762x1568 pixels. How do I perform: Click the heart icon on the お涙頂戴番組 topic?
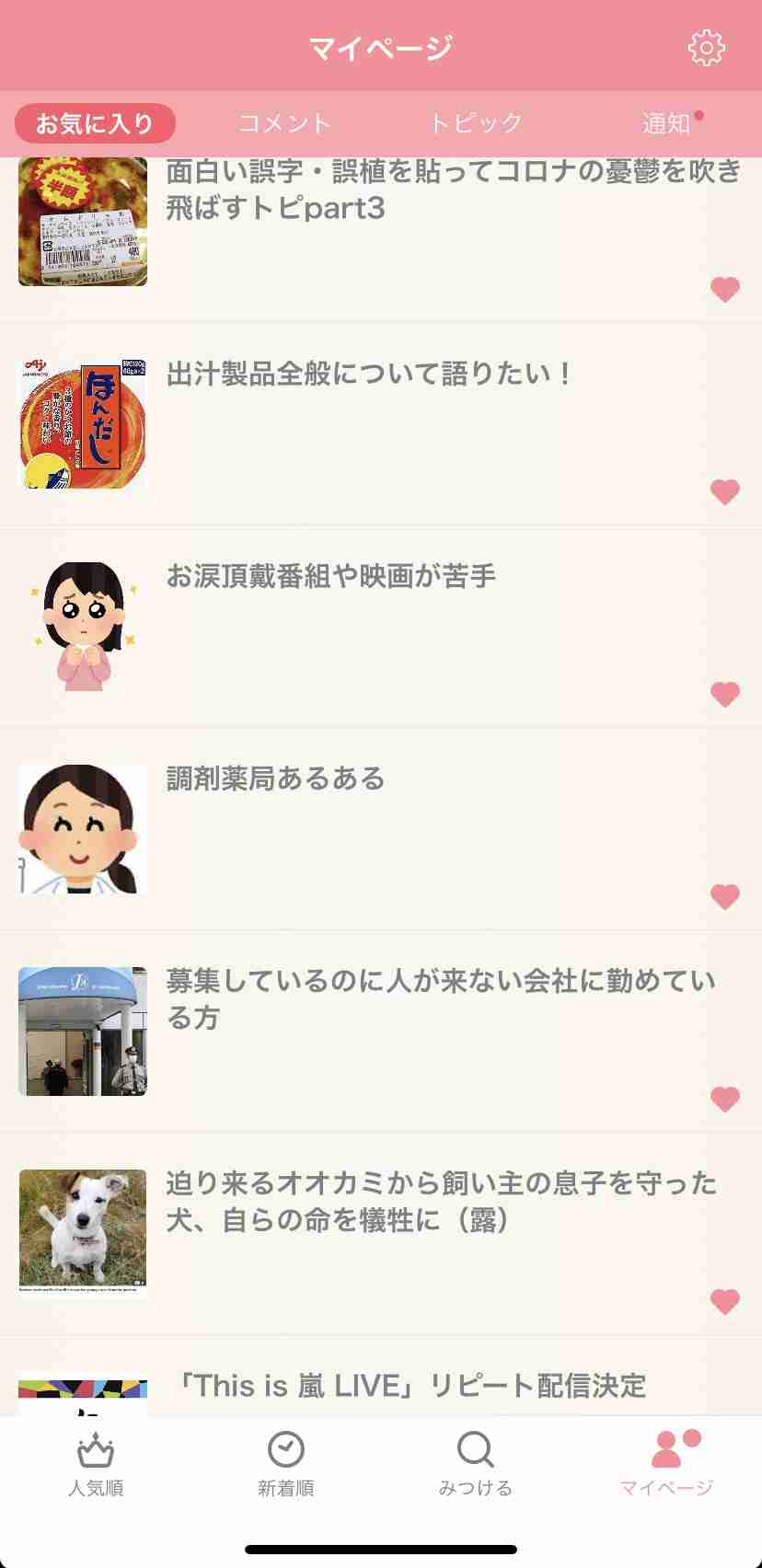coord(725,695)
